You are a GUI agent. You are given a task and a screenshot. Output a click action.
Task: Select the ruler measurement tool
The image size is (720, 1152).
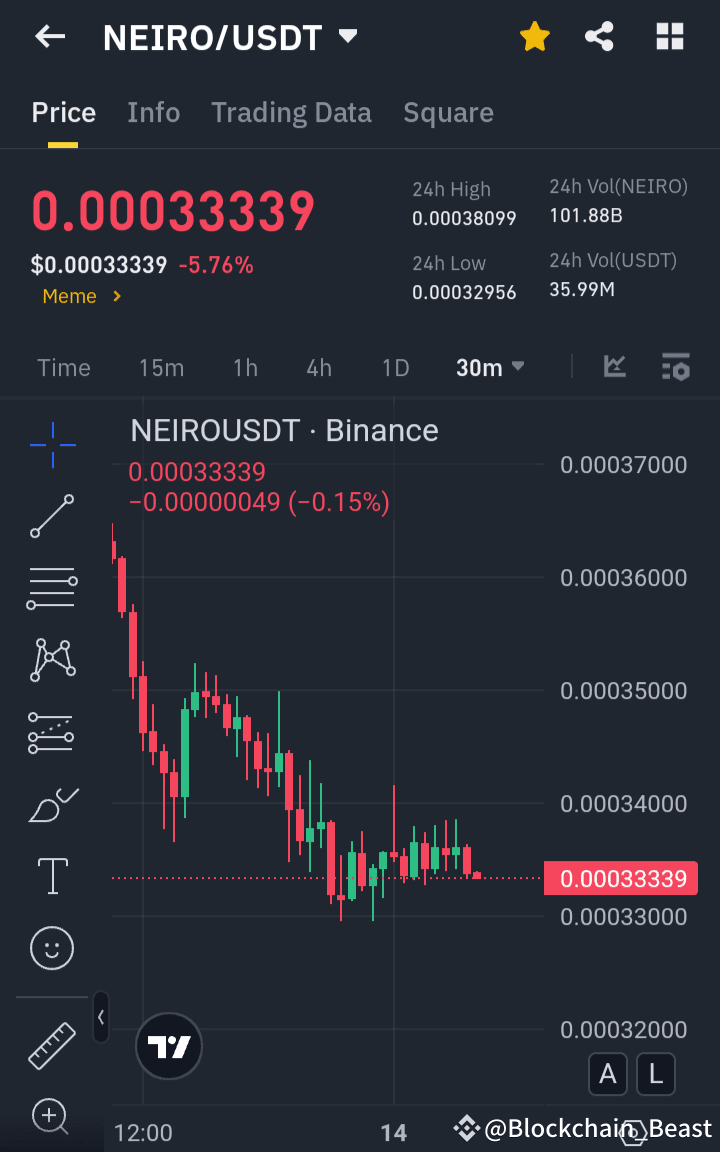click(x=51, y=1045)
